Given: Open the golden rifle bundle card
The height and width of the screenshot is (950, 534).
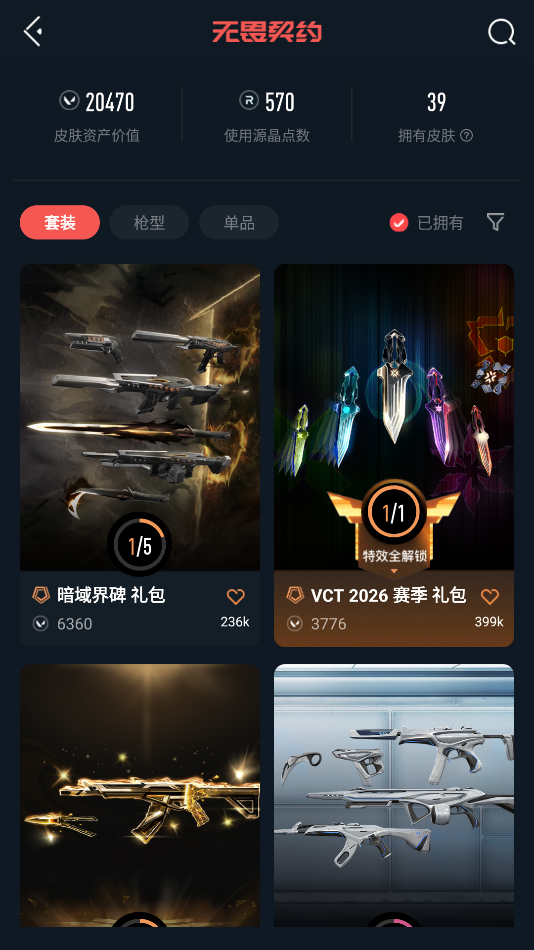Looking at the screenshot, I should point(140,796).
